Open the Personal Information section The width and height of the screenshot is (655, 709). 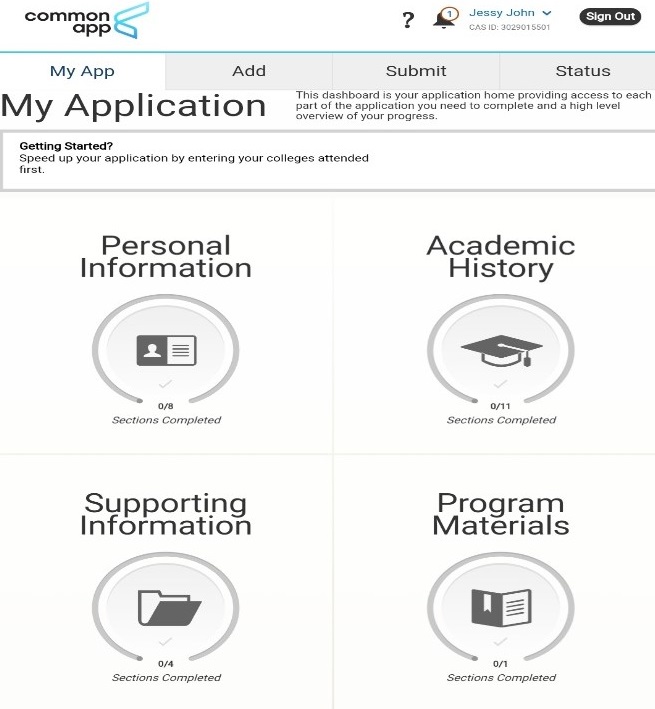coord(166,349)
